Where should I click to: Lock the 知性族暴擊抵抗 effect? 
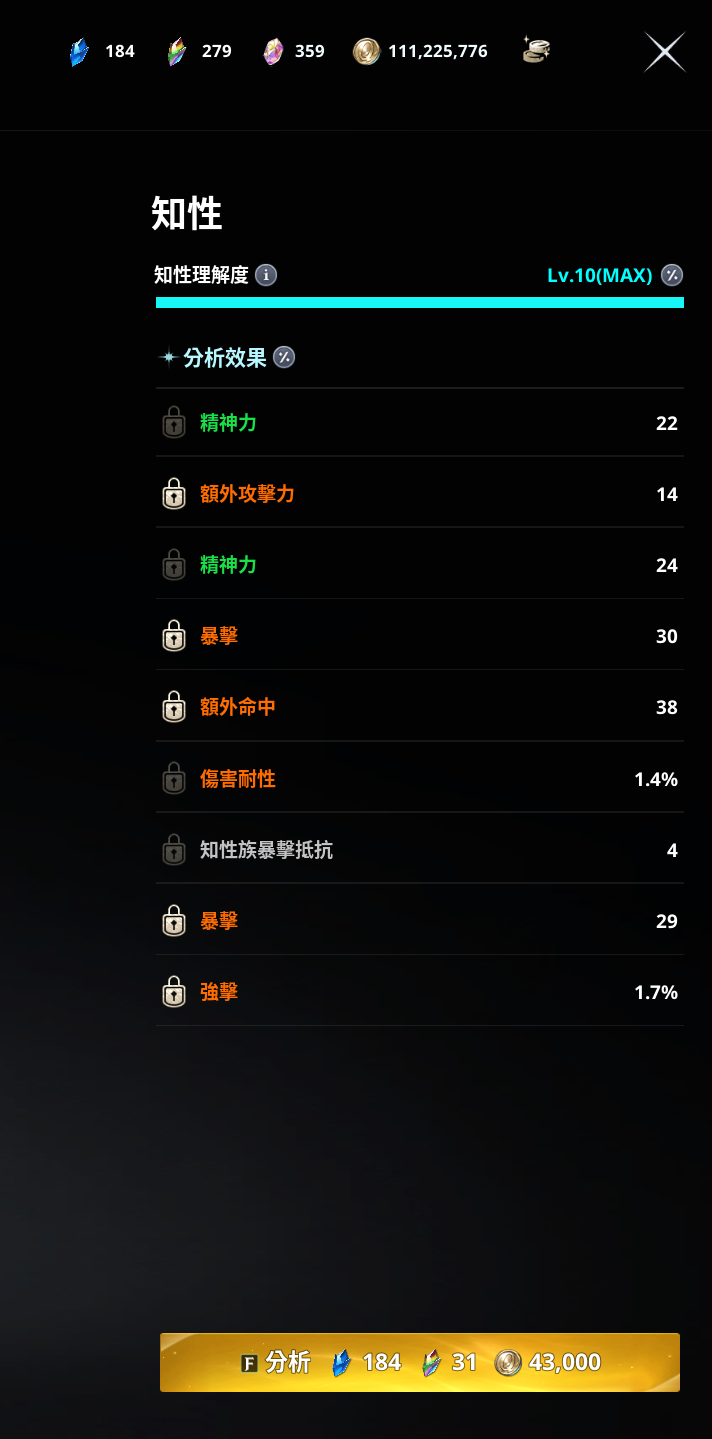pos(174,850)
